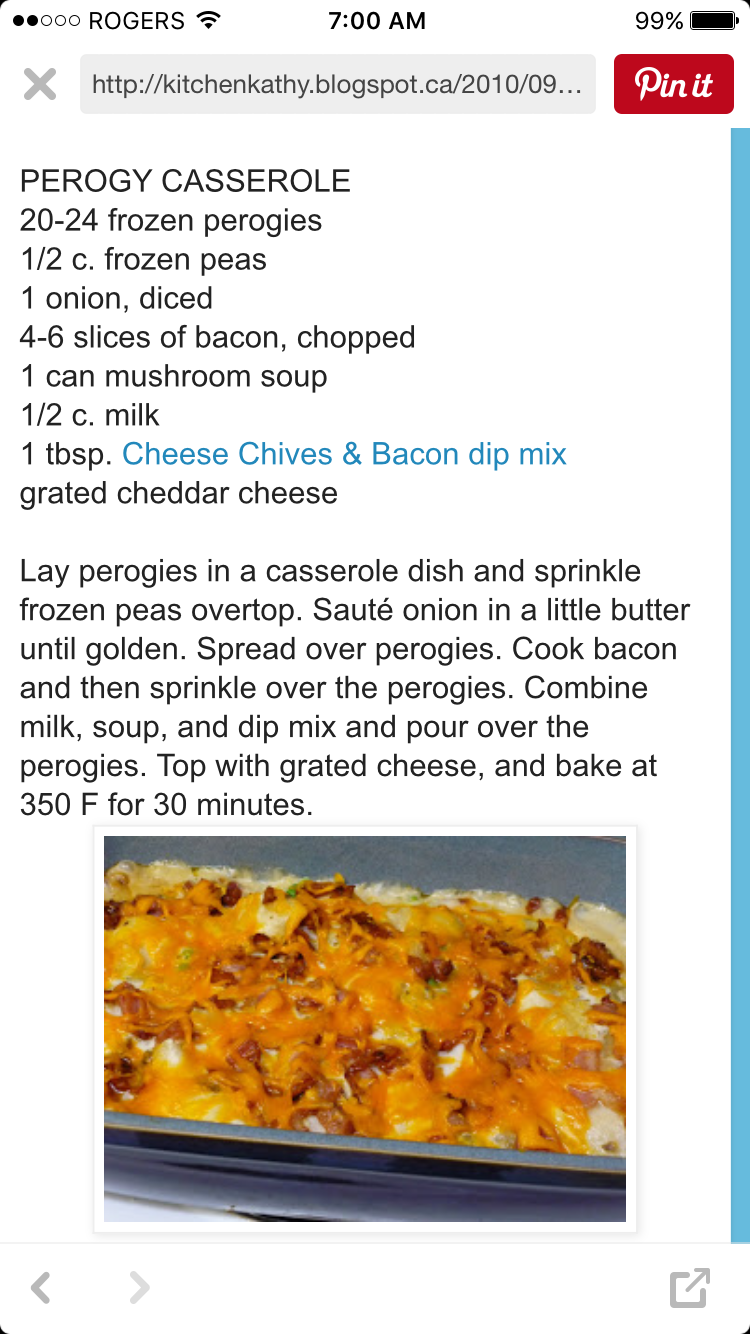Open page in external browser
The image size is (750, 1334).
[689, 1288]
